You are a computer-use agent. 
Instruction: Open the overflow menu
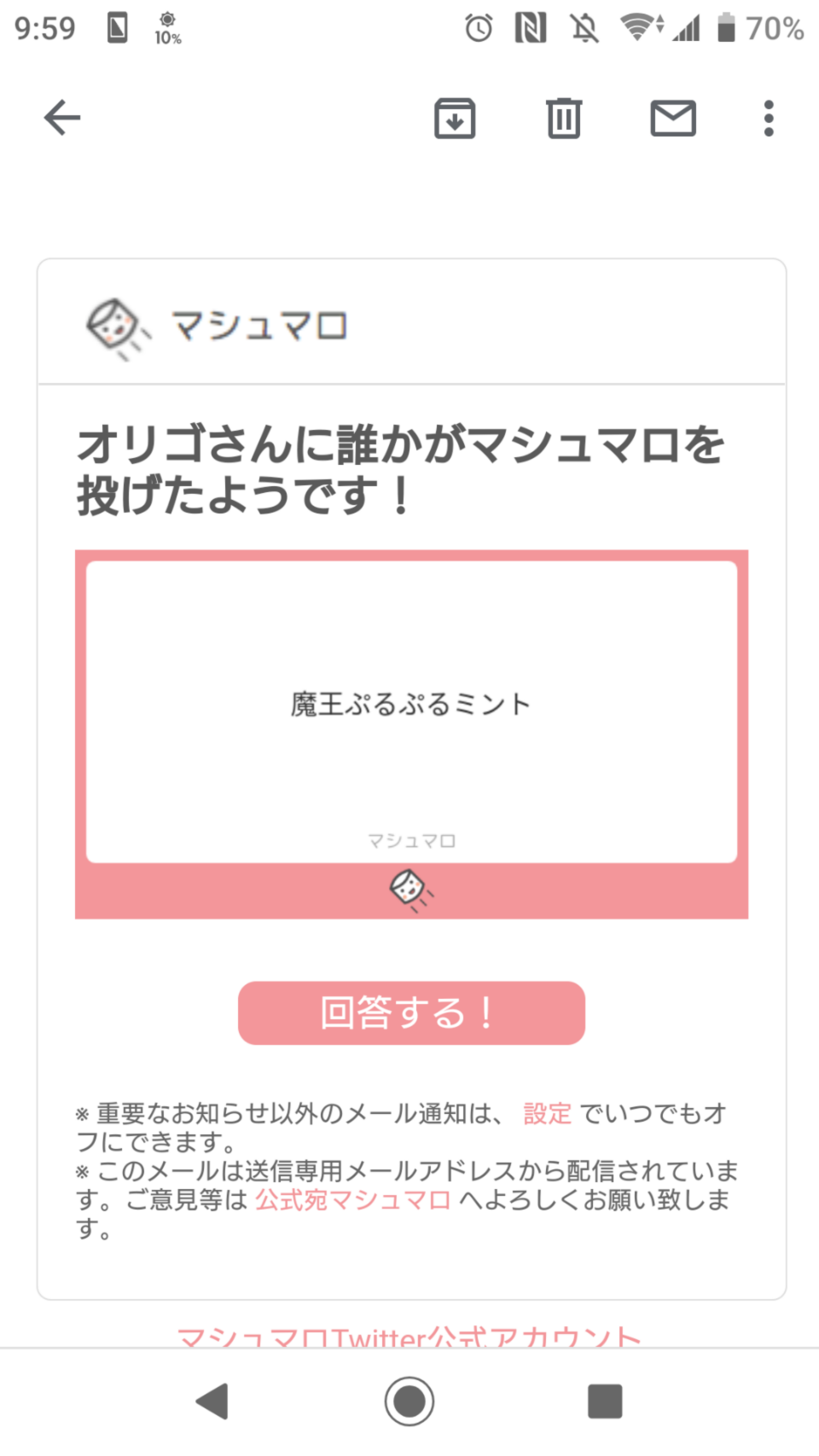pos(769,118)
